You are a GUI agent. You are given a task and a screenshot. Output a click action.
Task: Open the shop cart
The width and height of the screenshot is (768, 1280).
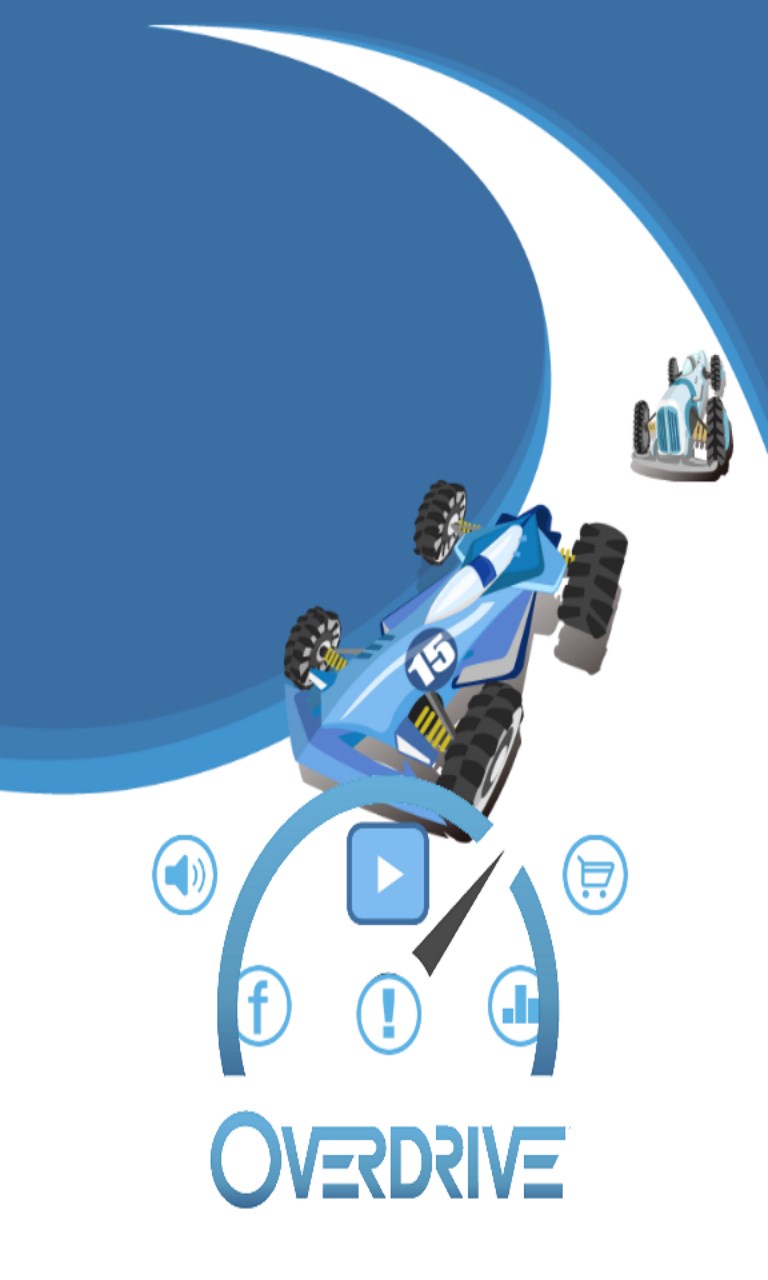point(595,875)
